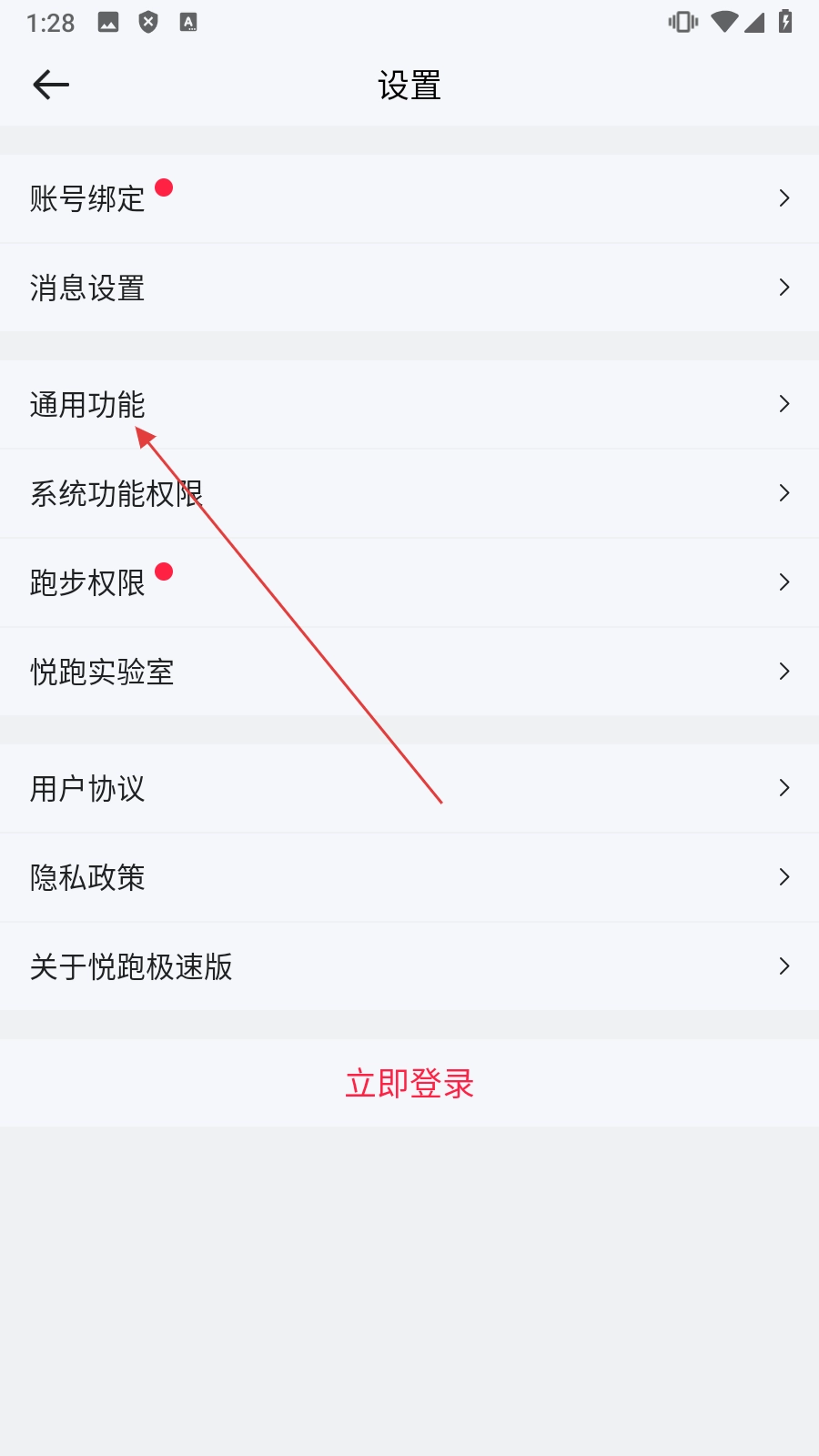The height and width of the screenshot is (1456, 819).
Task: Open 通用功能 settings
Action: 409,404
